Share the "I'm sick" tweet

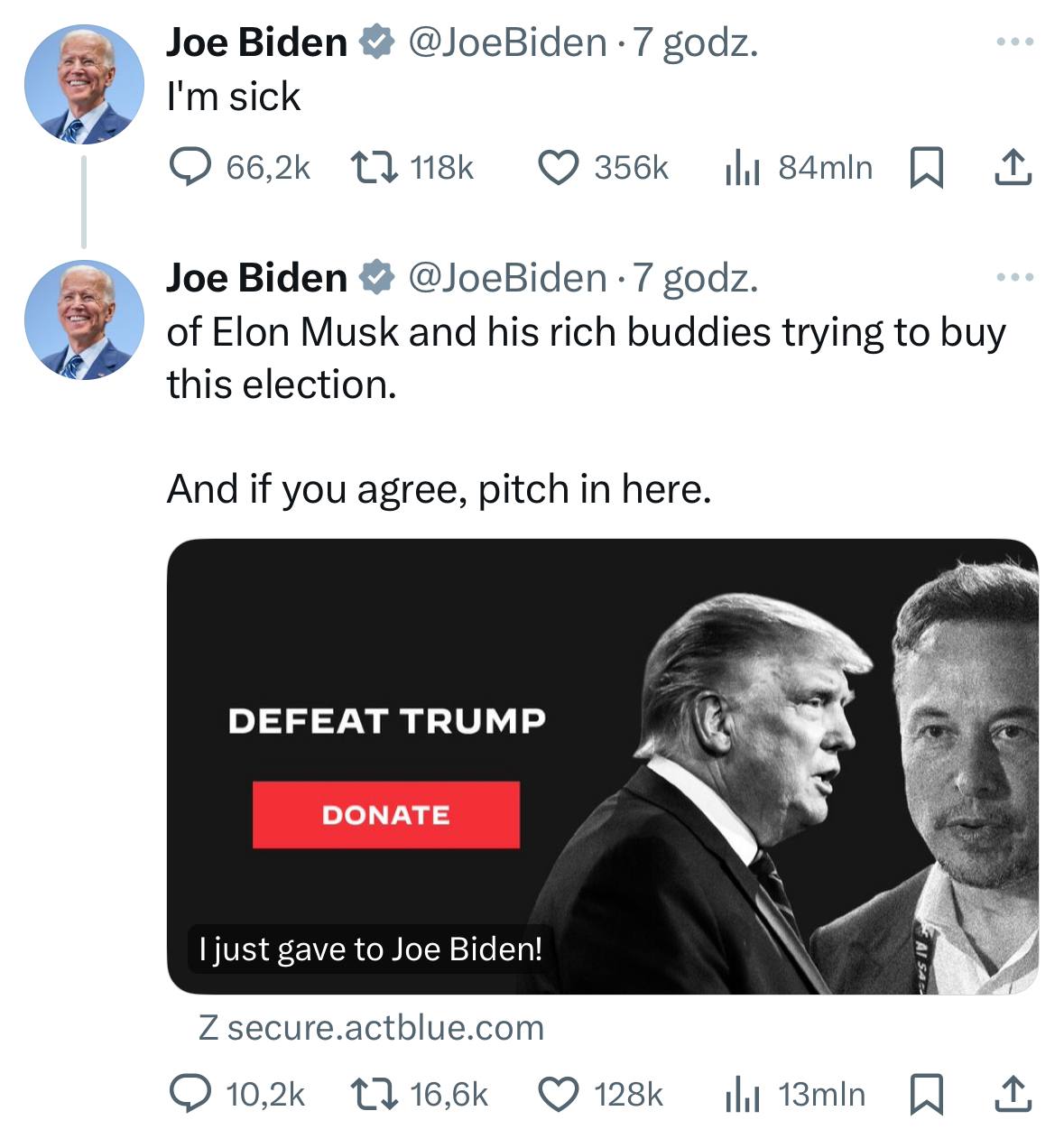point(1013,168)
